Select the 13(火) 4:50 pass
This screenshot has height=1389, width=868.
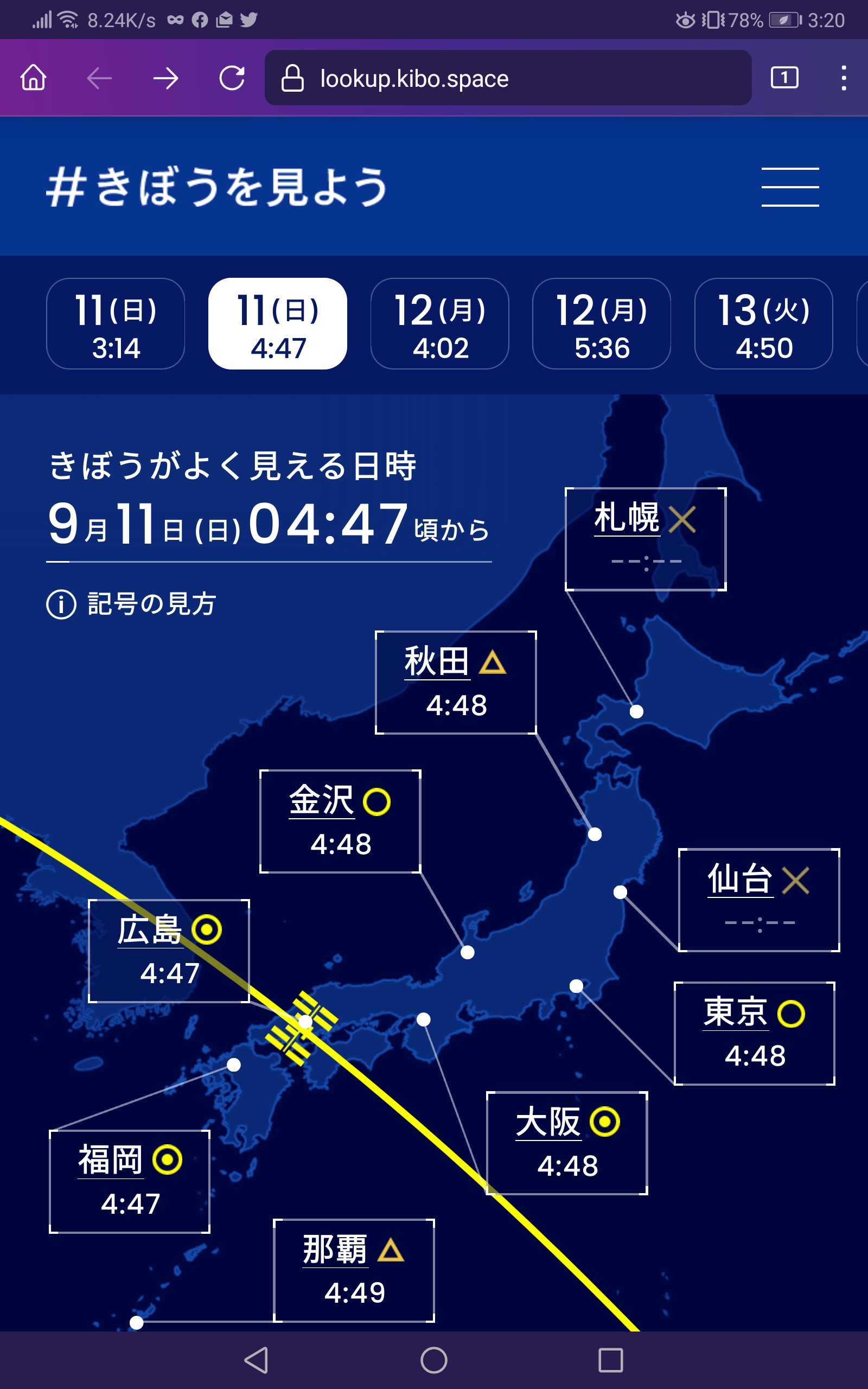763,324
